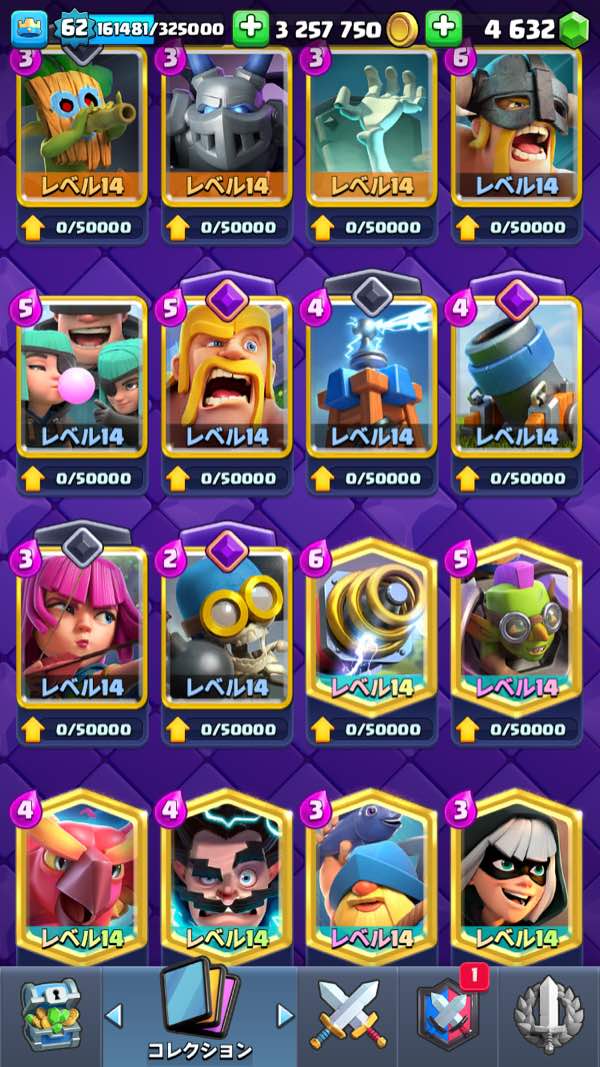Open the Rascals card

click(x=82, y=377)
